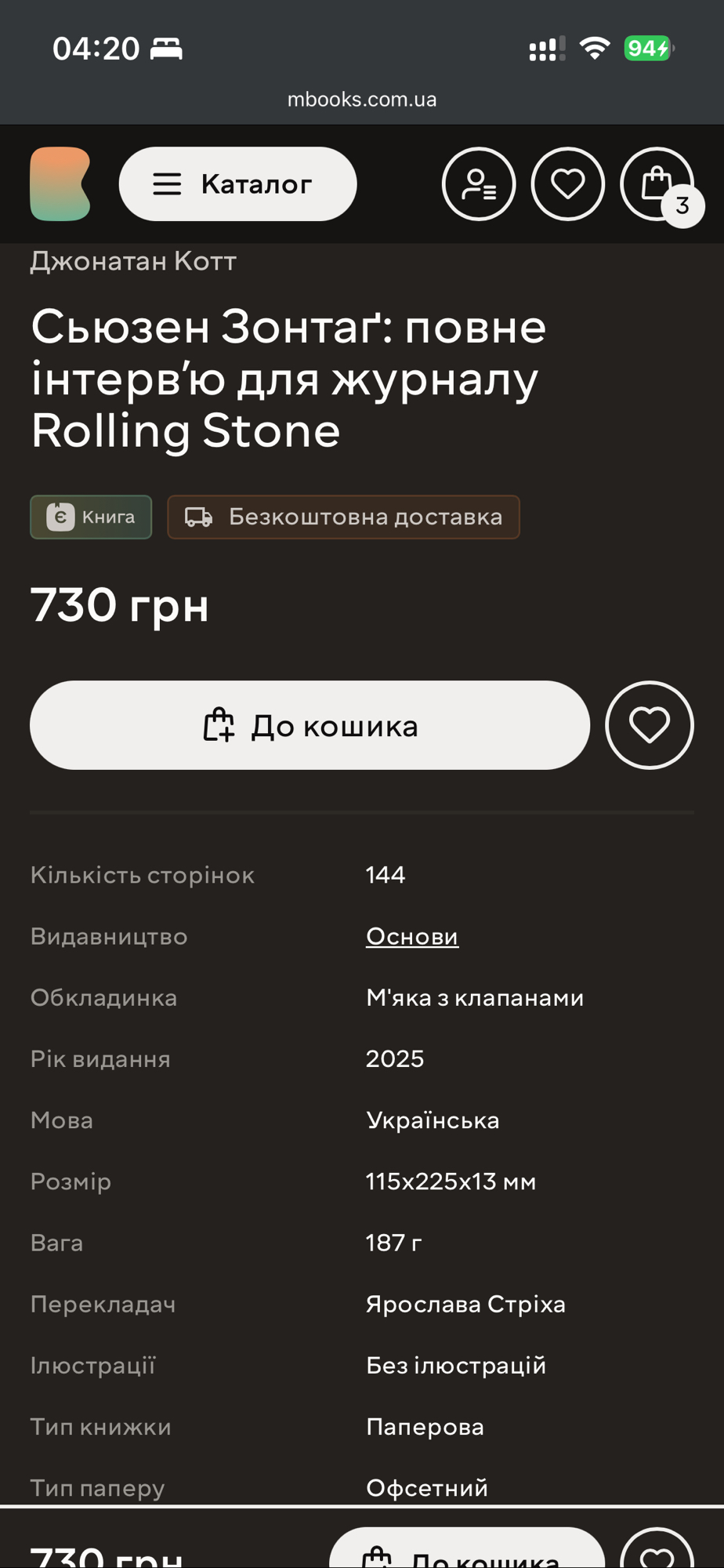Open the wishlist heart in header
724x1568 pixels.
567,184
